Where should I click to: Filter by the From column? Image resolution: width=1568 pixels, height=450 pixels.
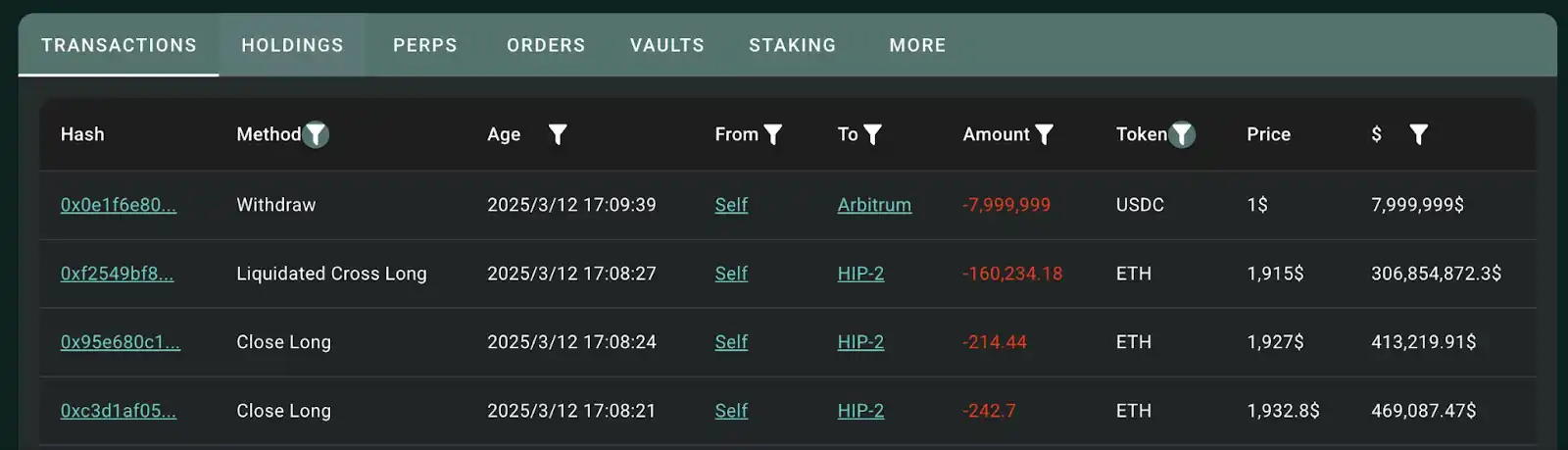773,134
